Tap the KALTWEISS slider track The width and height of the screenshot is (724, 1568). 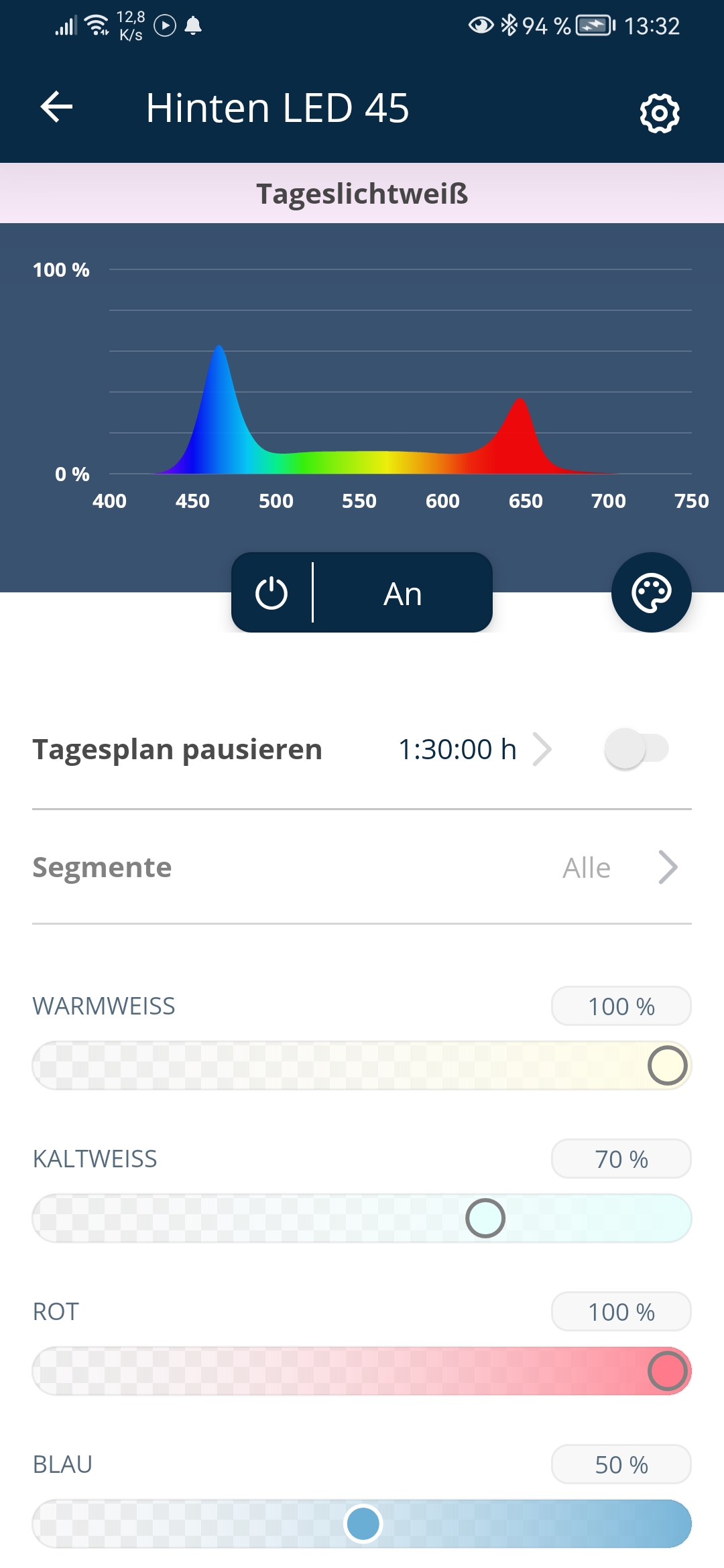(362, 1218)
